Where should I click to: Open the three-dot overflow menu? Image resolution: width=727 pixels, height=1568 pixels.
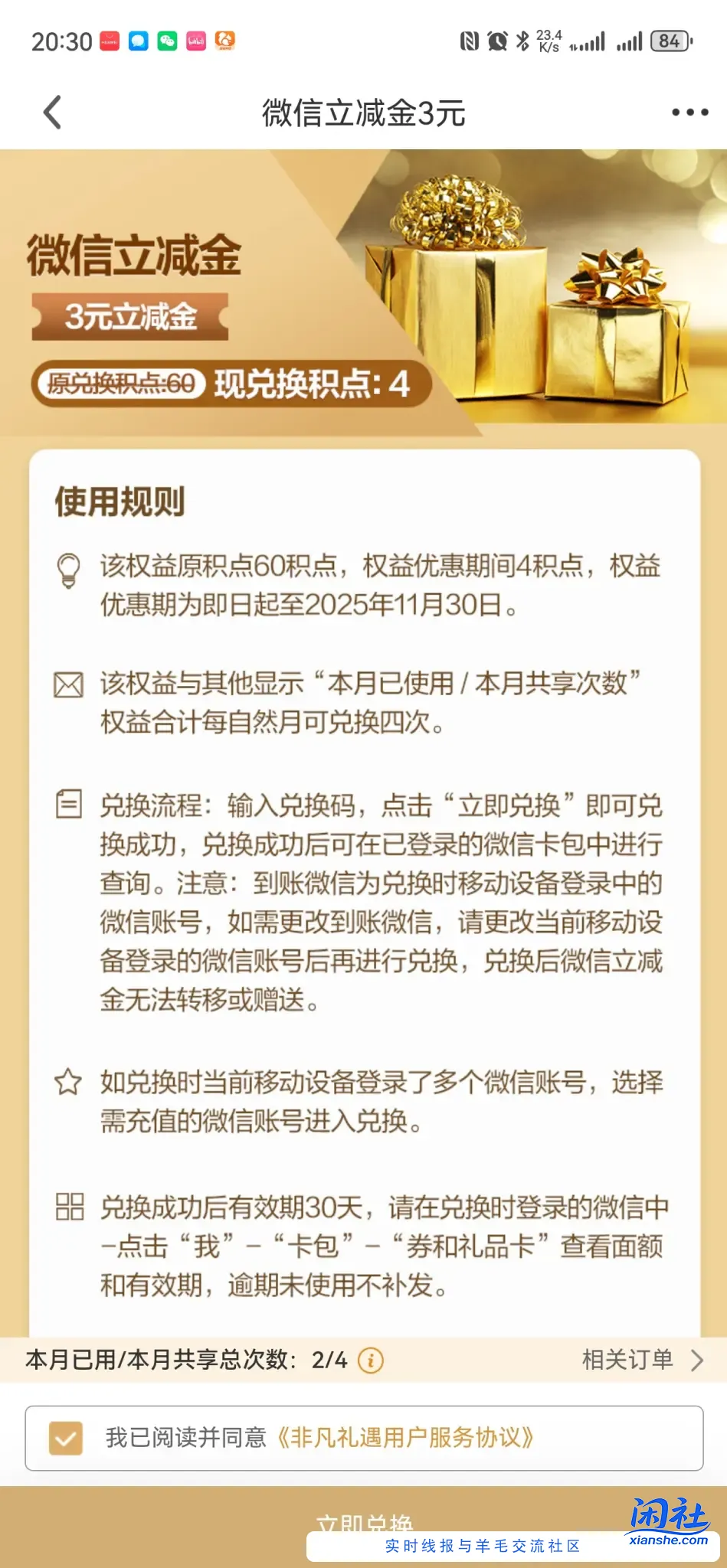[x=689, y=113]
